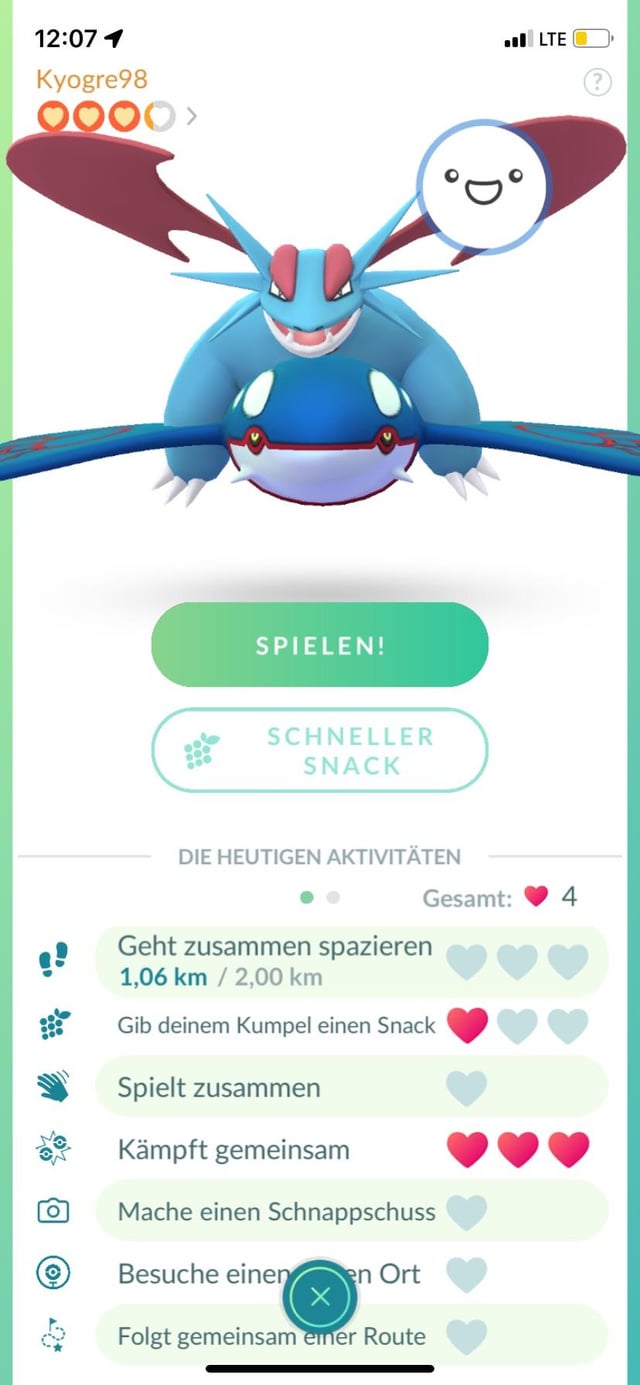
Task: Close the buddy screen with X button
Action: pyautogui.click(x=319, y=1298)
